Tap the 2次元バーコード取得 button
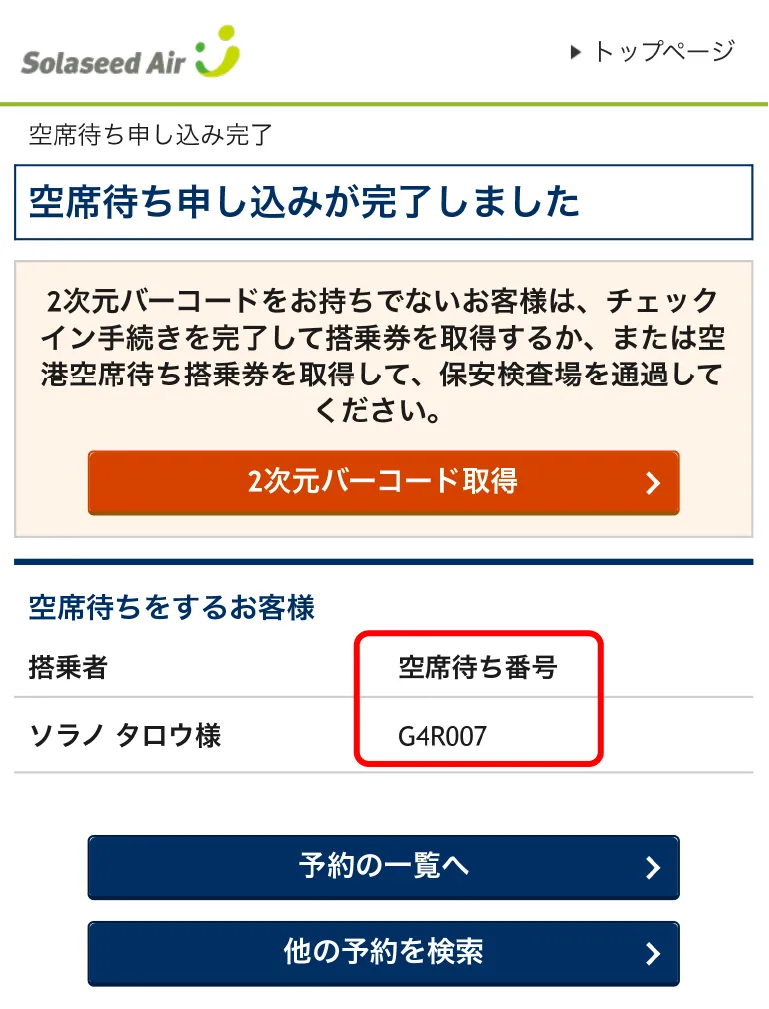The height and width of the screenshot is (1009, 769). [x=383, y=482]
